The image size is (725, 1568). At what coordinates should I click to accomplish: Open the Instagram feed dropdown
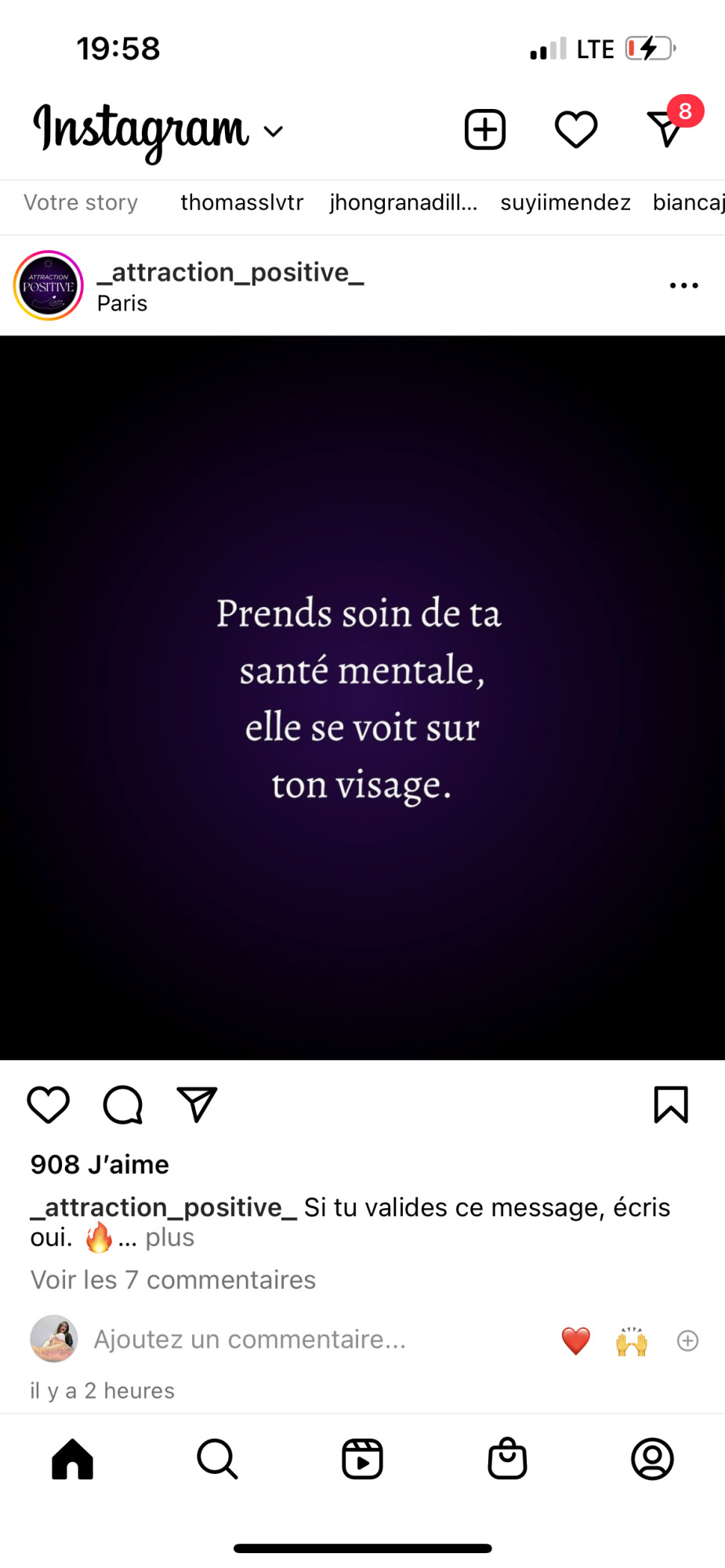[x=273, y=131]
